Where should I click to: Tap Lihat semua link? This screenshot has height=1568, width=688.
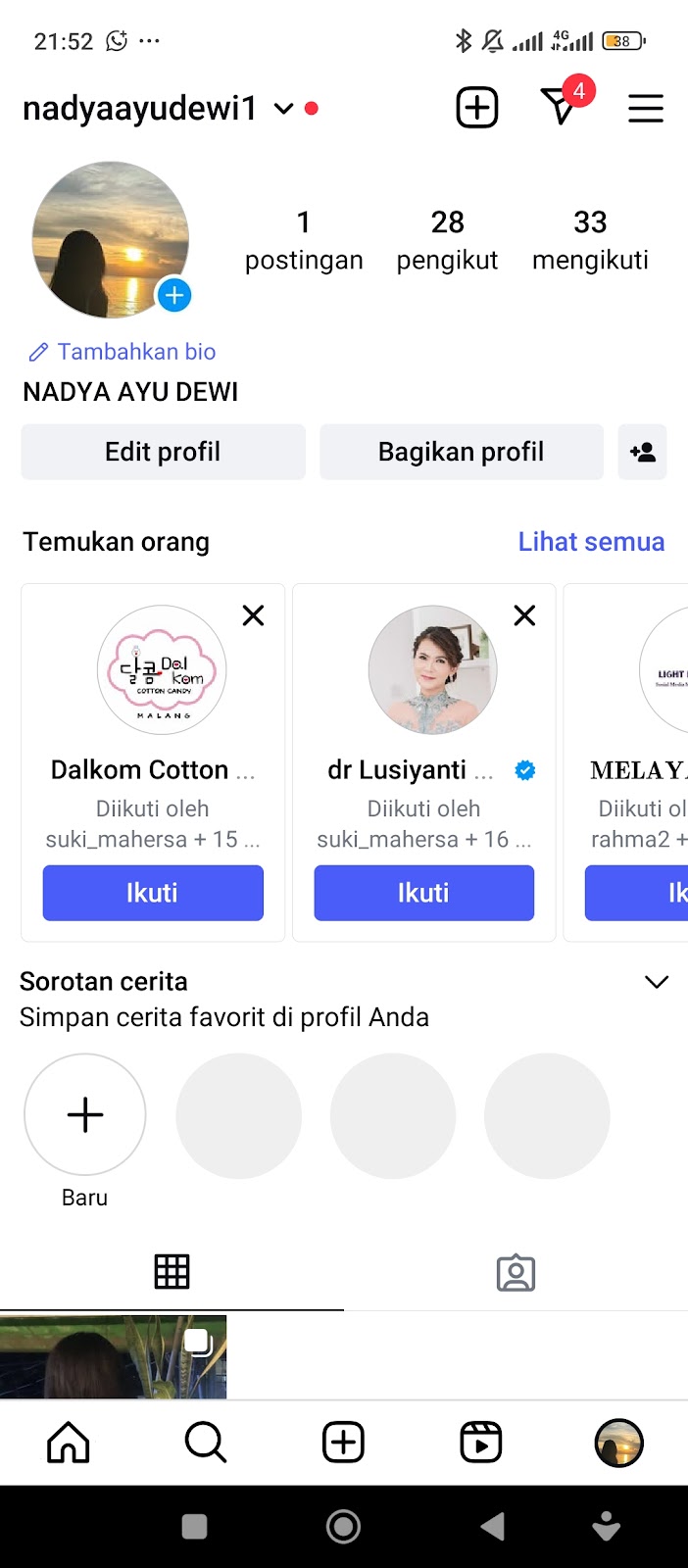591,542
